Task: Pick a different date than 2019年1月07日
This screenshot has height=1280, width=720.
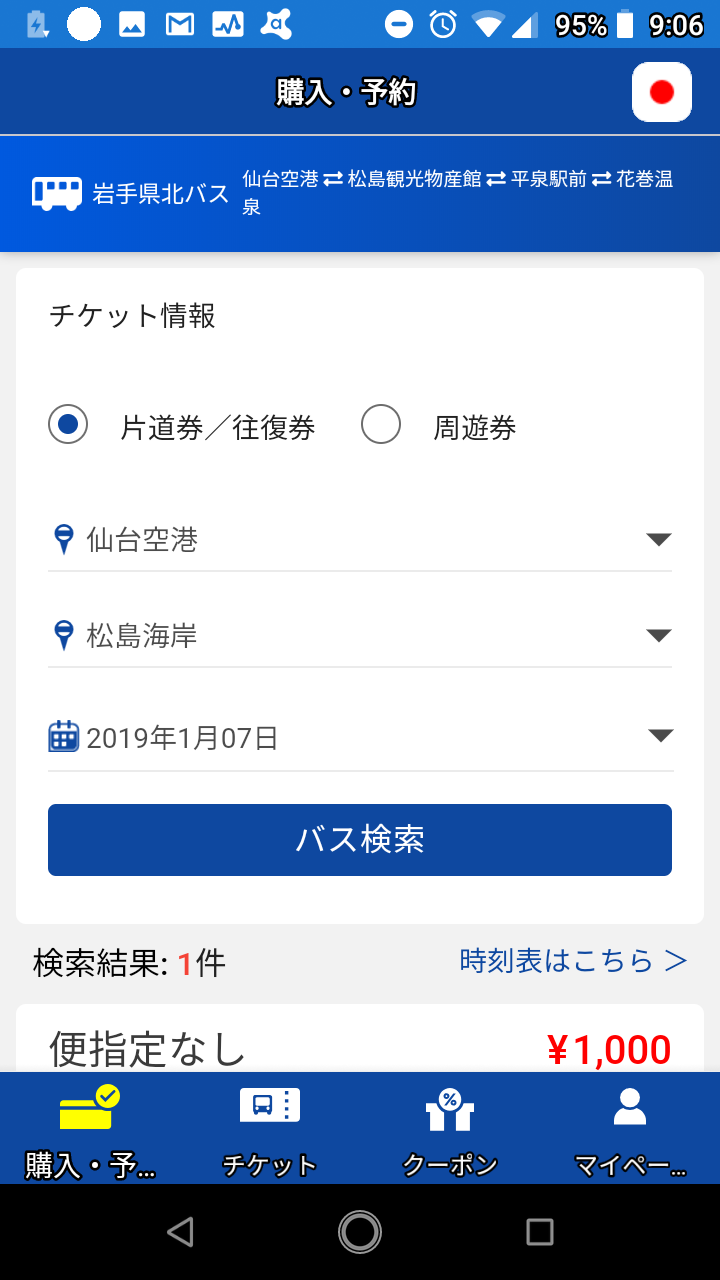Action: pyautogui.click(x=360, y=737)
